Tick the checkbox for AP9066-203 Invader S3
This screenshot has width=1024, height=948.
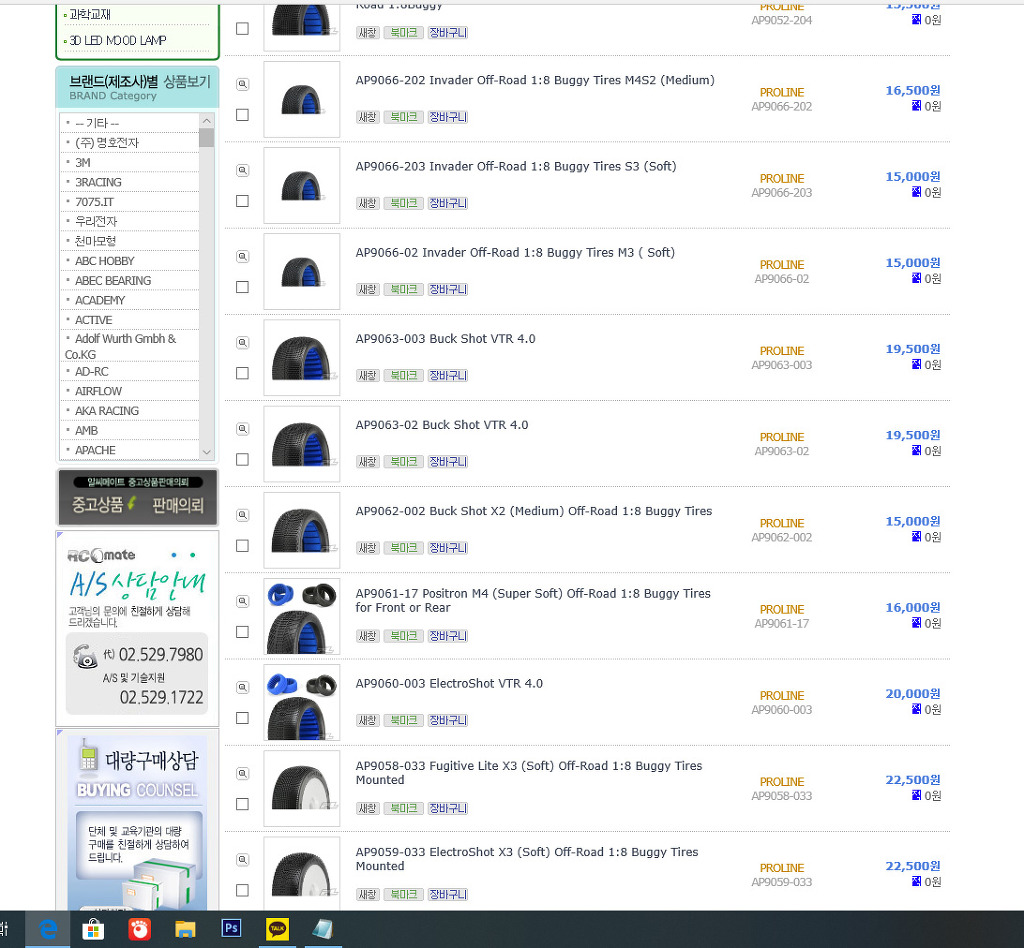pyautogui.click(x=242, y=201)
